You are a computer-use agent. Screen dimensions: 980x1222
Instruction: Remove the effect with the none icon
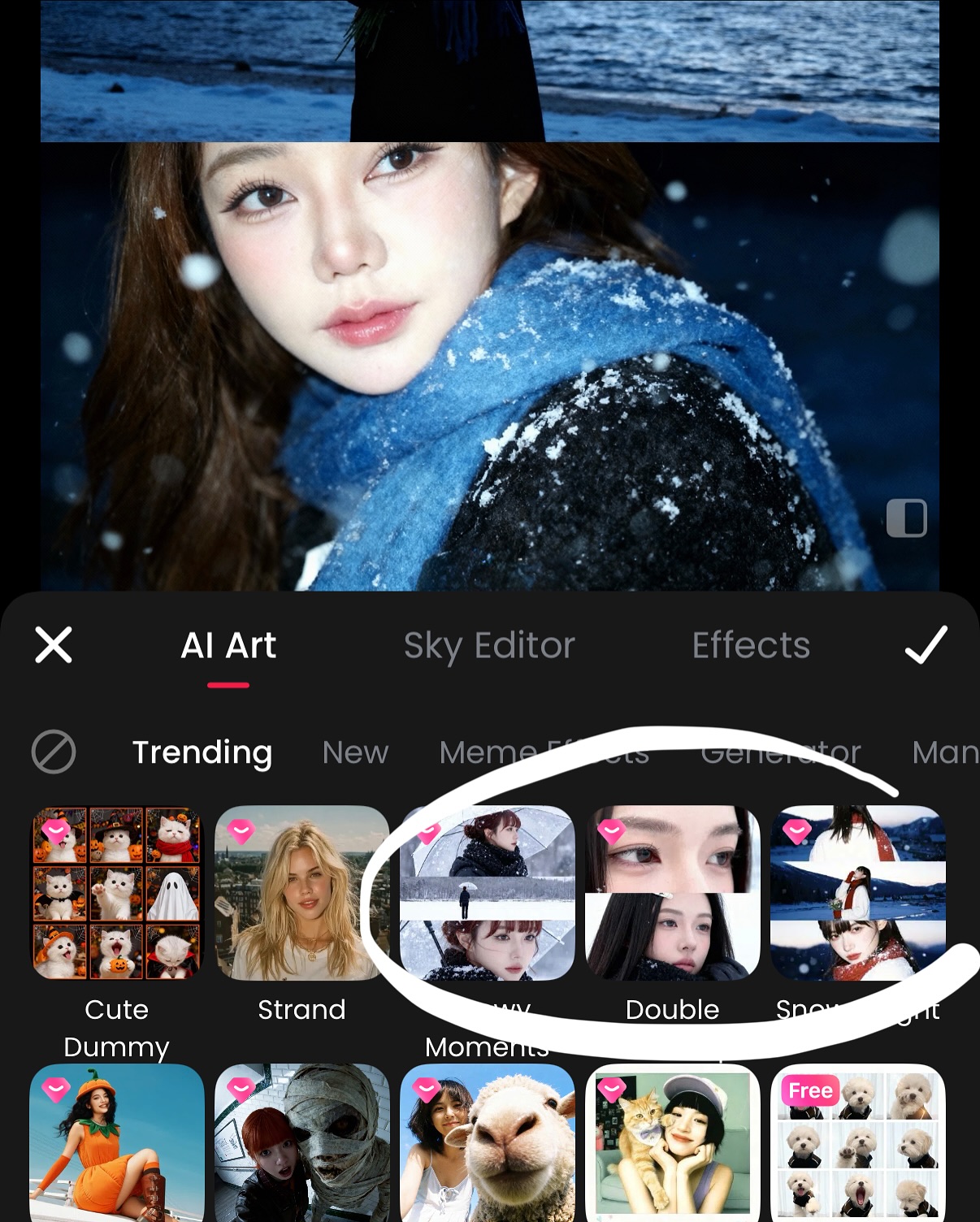click(54, 752)
